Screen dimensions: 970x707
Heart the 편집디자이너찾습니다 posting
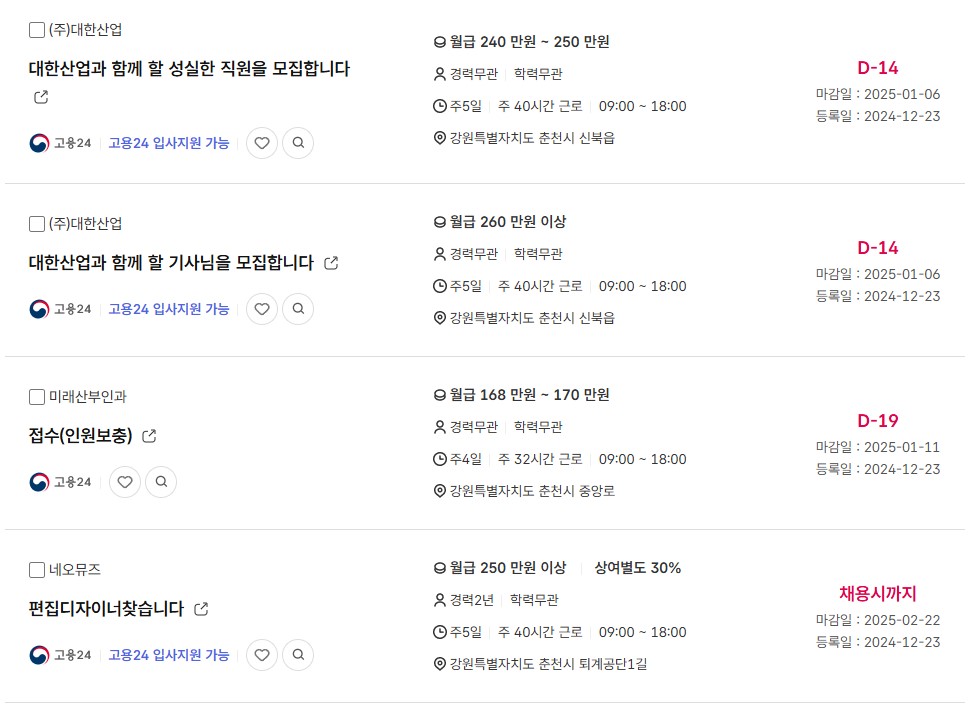click(262, 655)
